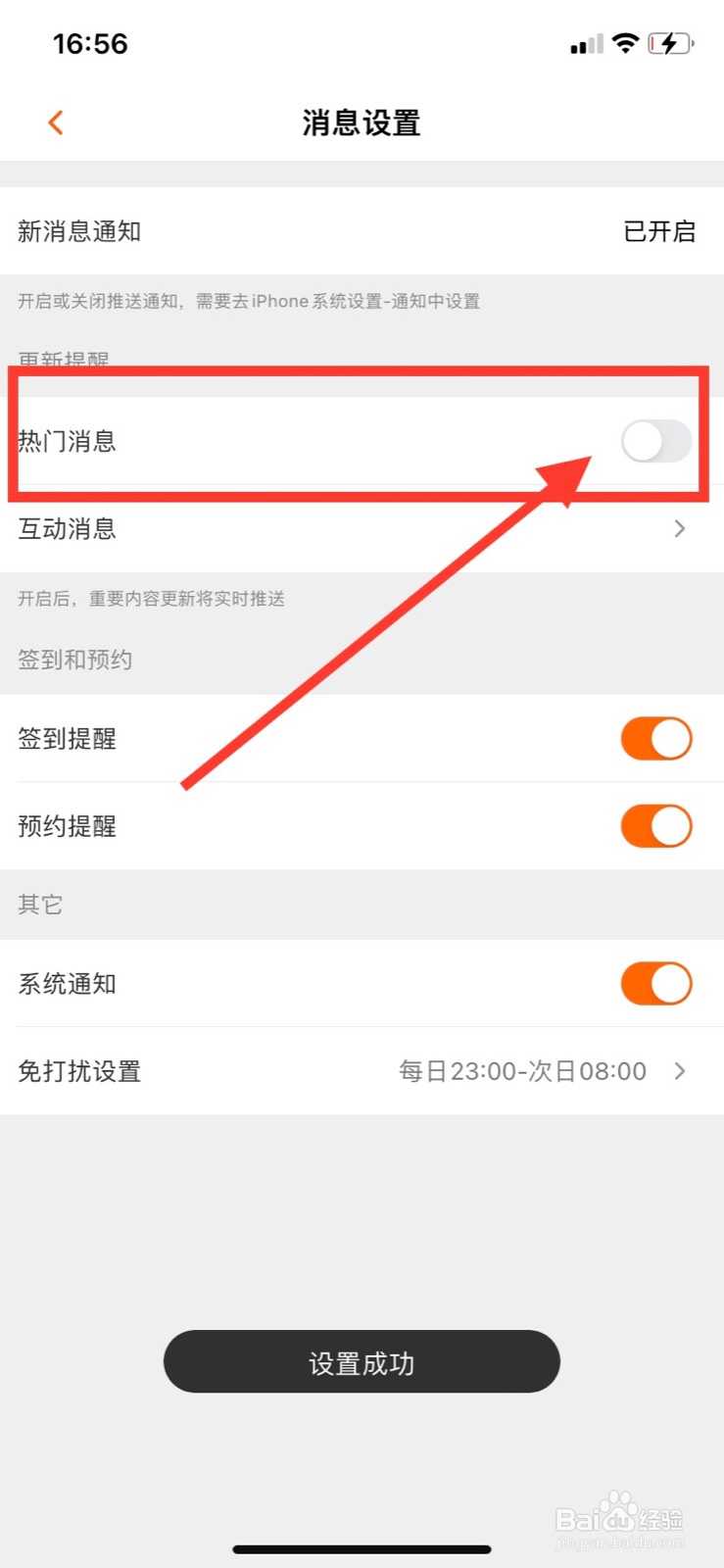
Task: Expand 互动消息 via its chevron
Action: (x=679, y=528)
